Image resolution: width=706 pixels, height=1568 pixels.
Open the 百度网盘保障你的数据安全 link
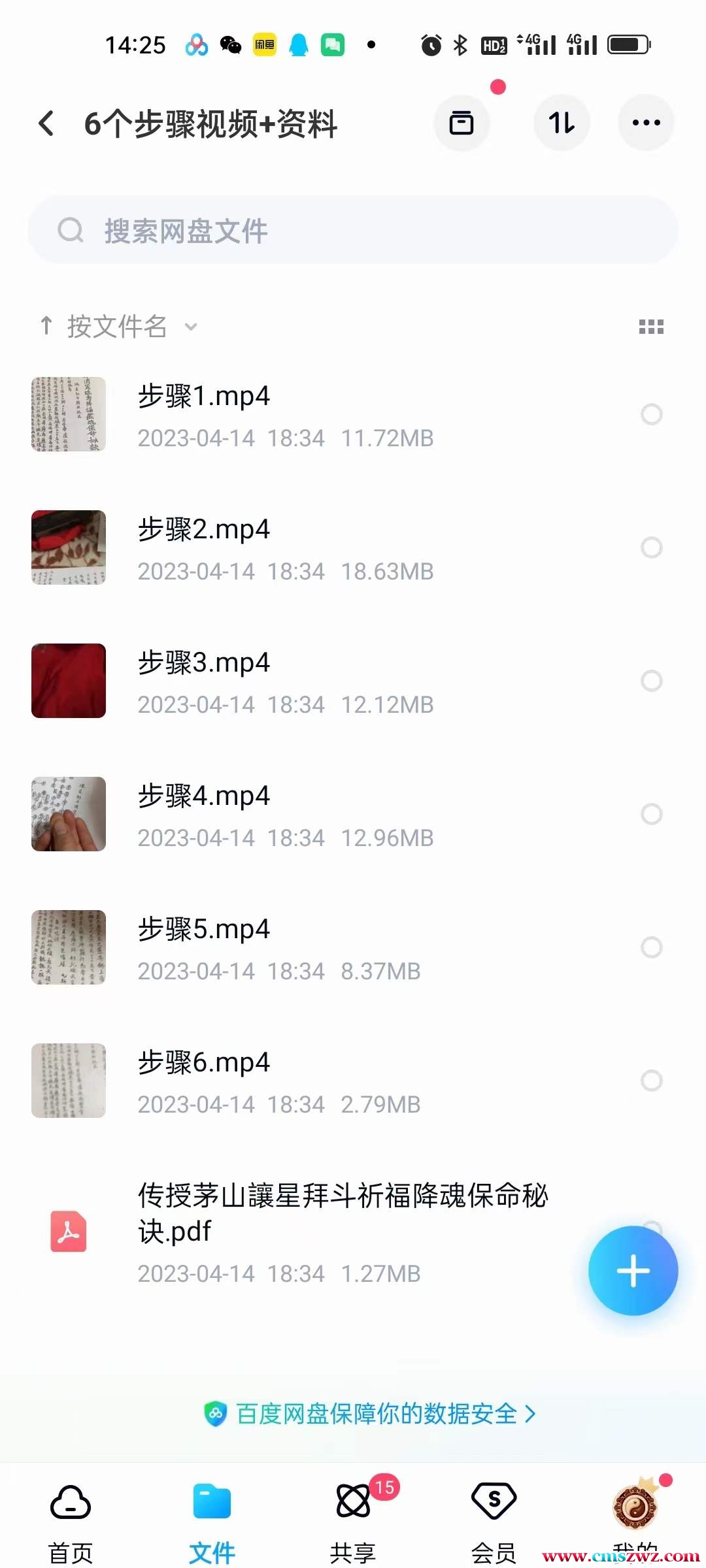370,1414
